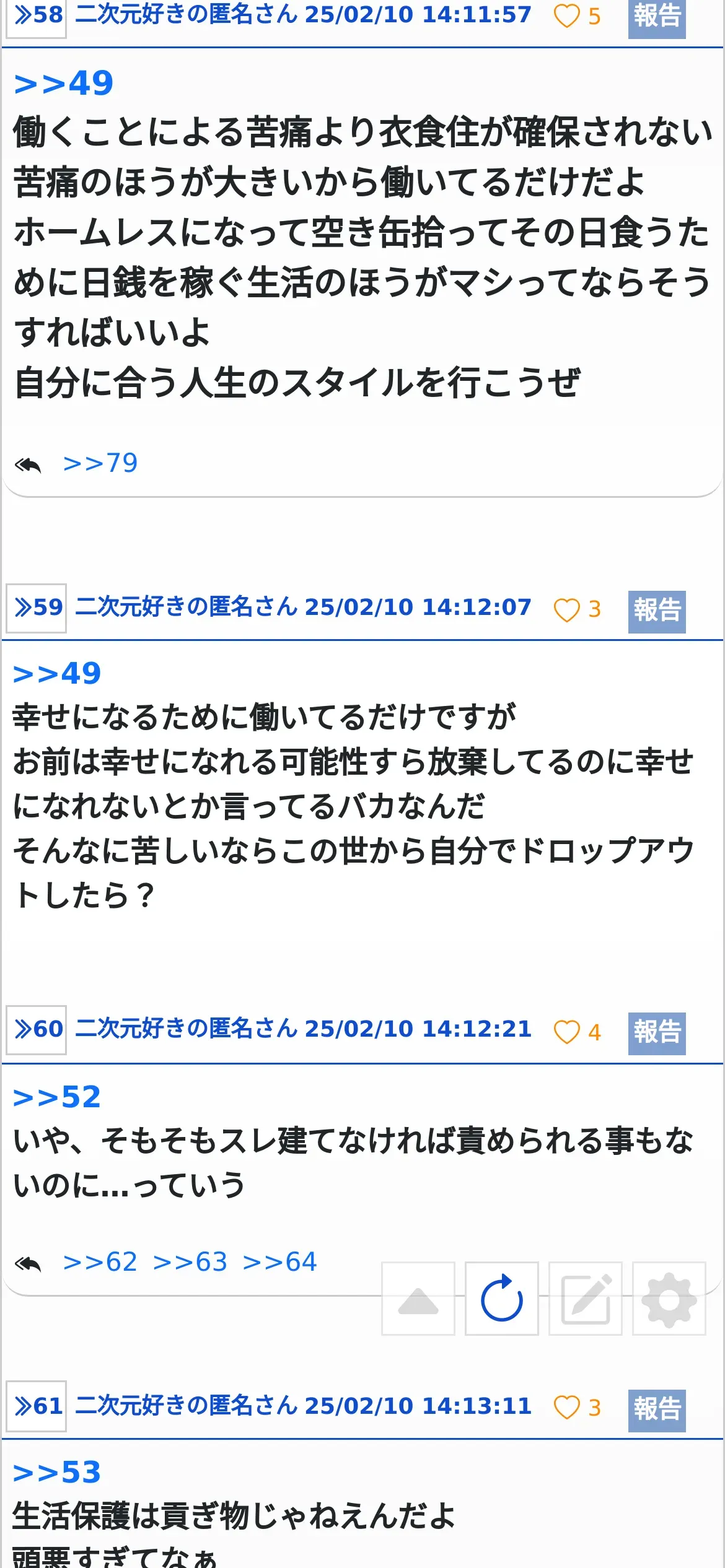725x1568 pixels.
Task: Write a new post with the pencil icon
Action: click(x=586, y=1299)
